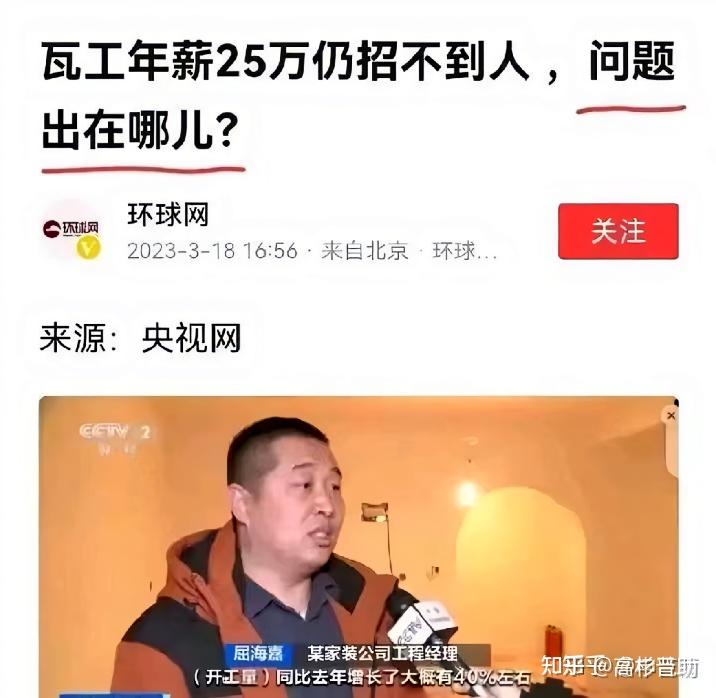This screenshot has height=698, width=716.
Task: Dismiss the video with the X
Action: tap(671, 414)
